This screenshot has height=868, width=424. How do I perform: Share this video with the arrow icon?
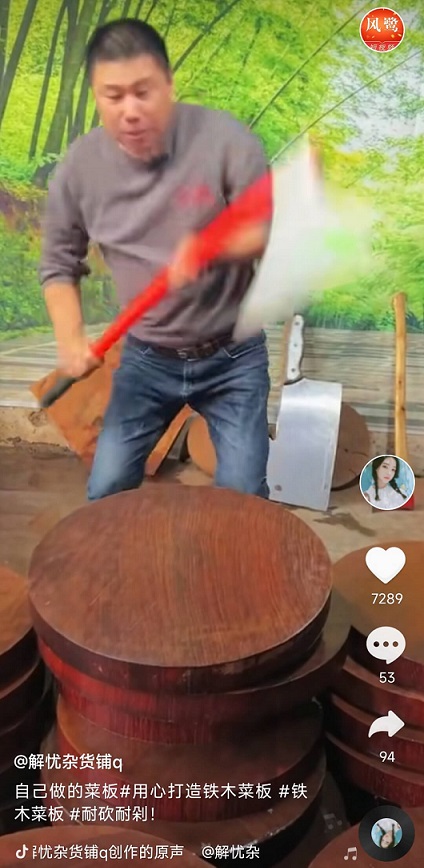pyautogui.click(x=386, y=724)
